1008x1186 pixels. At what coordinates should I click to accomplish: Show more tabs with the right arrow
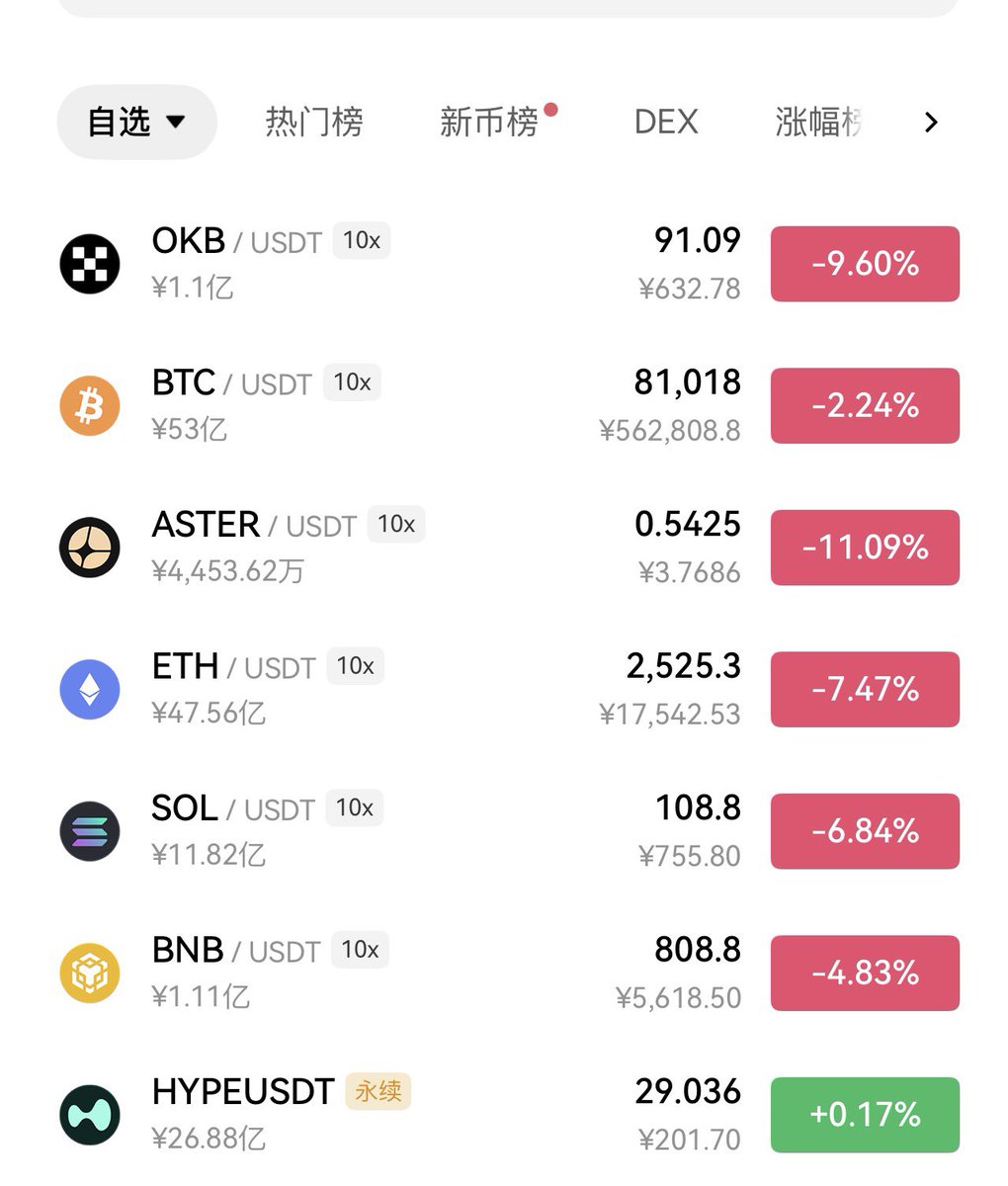[930, 123]
